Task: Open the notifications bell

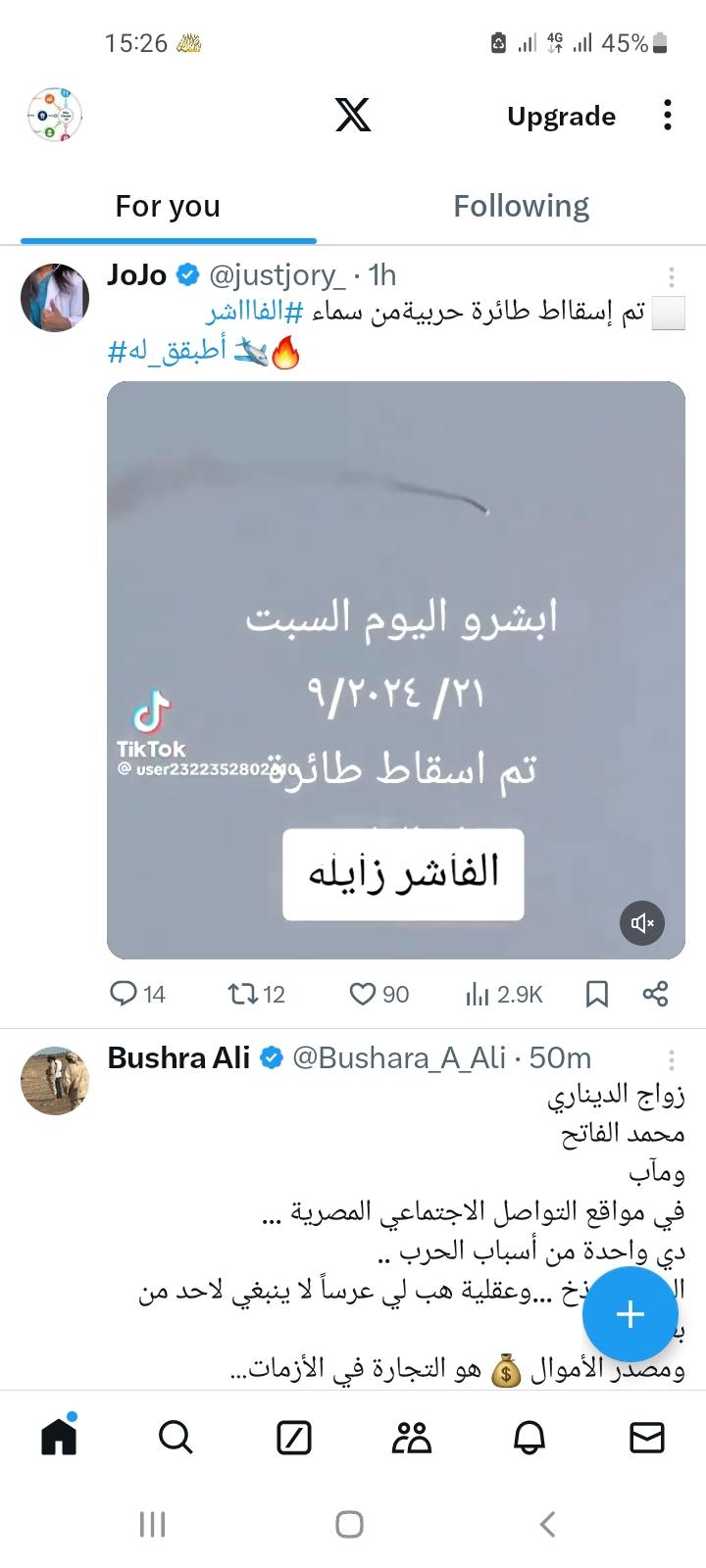Action: (529, 1438)
